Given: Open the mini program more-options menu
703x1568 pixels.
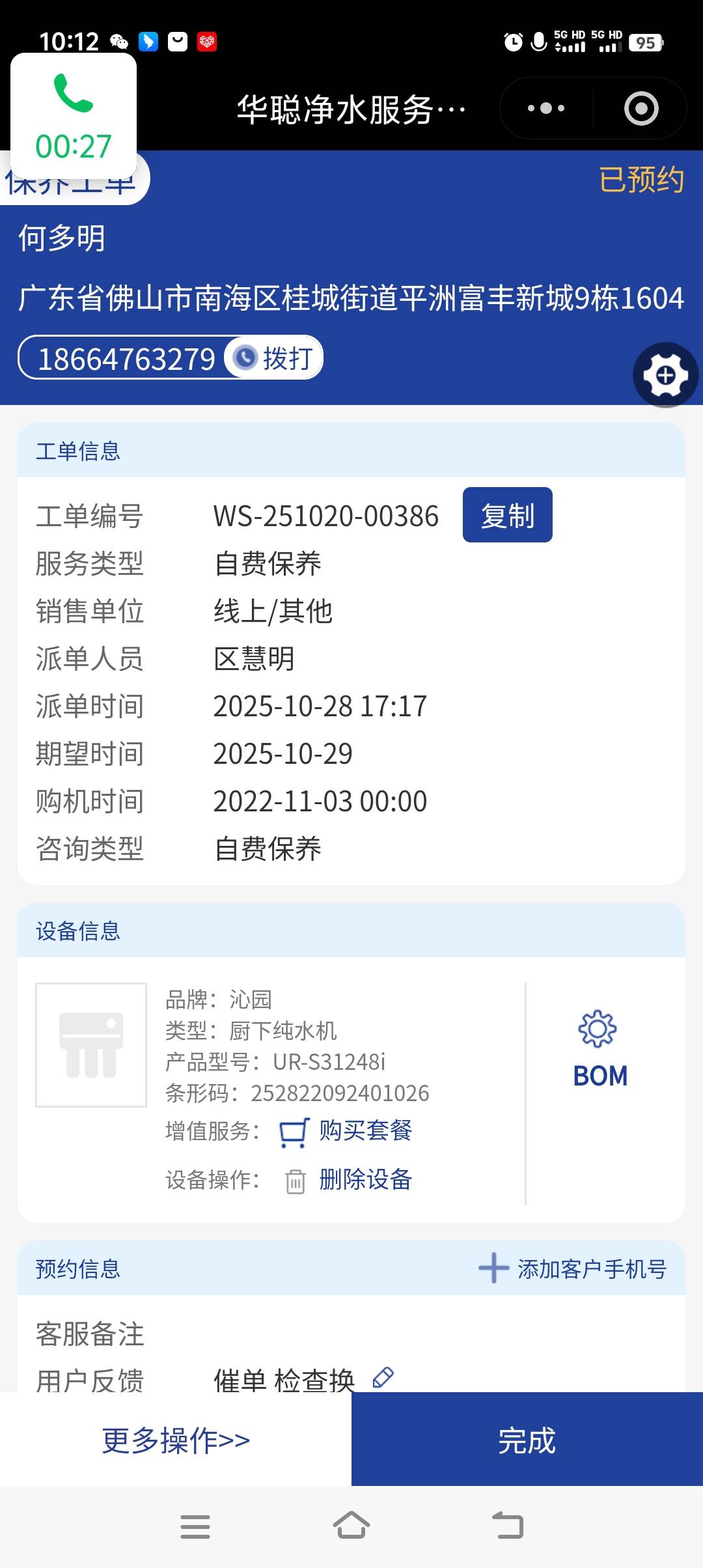Looking at the screenshot, I should [x=546, y=108].
